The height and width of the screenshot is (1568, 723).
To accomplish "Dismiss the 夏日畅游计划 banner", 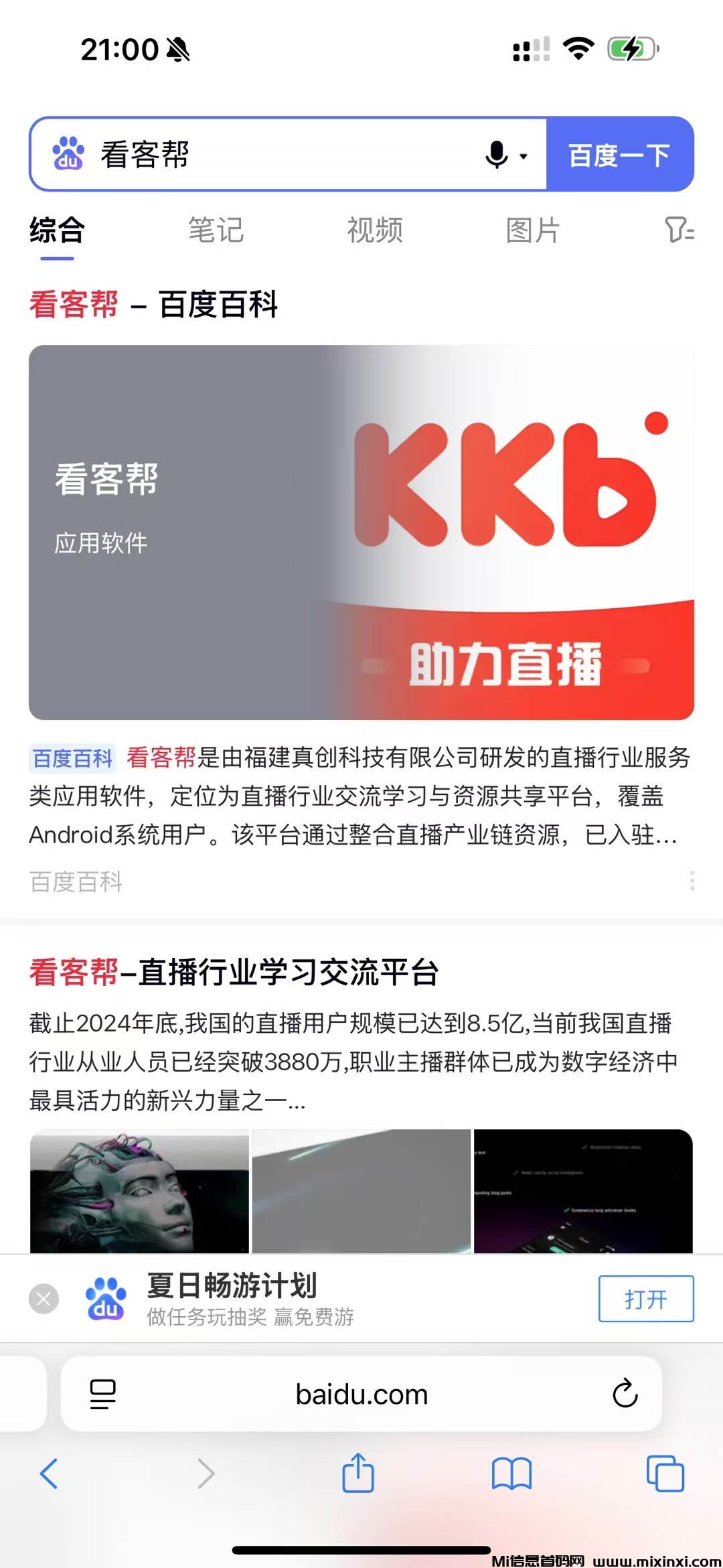I will click(44, 1299).
